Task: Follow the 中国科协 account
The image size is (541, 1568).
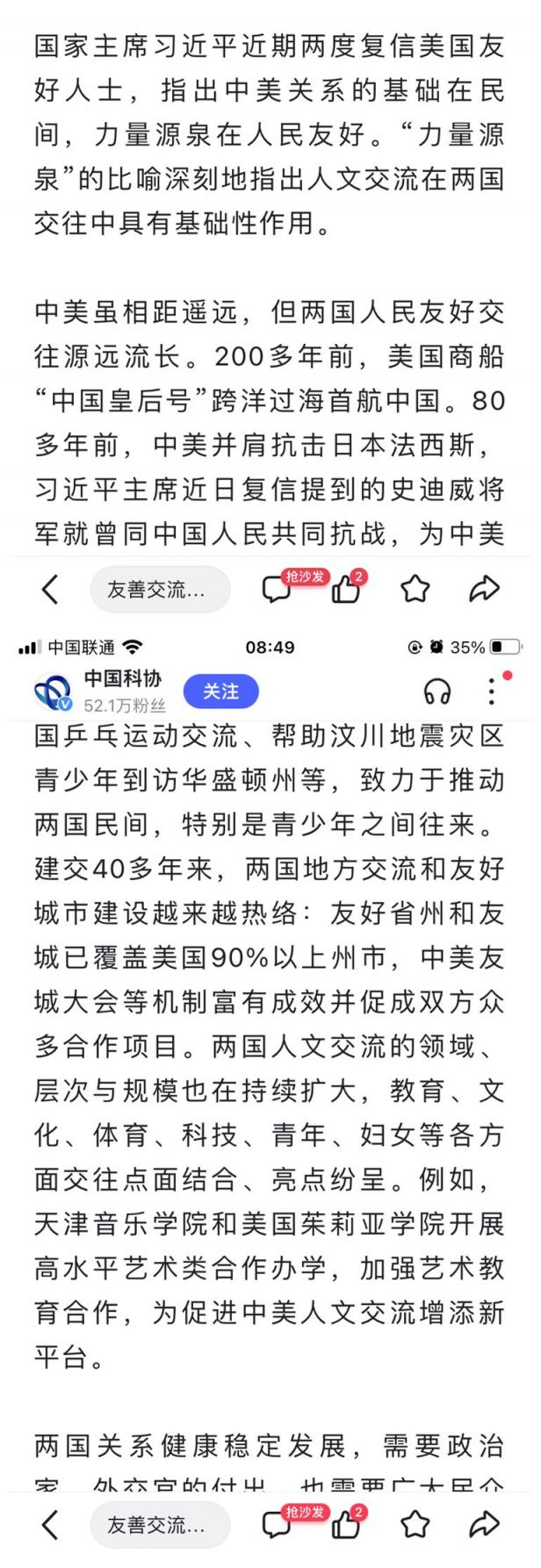Action: (x=221, y=691)
